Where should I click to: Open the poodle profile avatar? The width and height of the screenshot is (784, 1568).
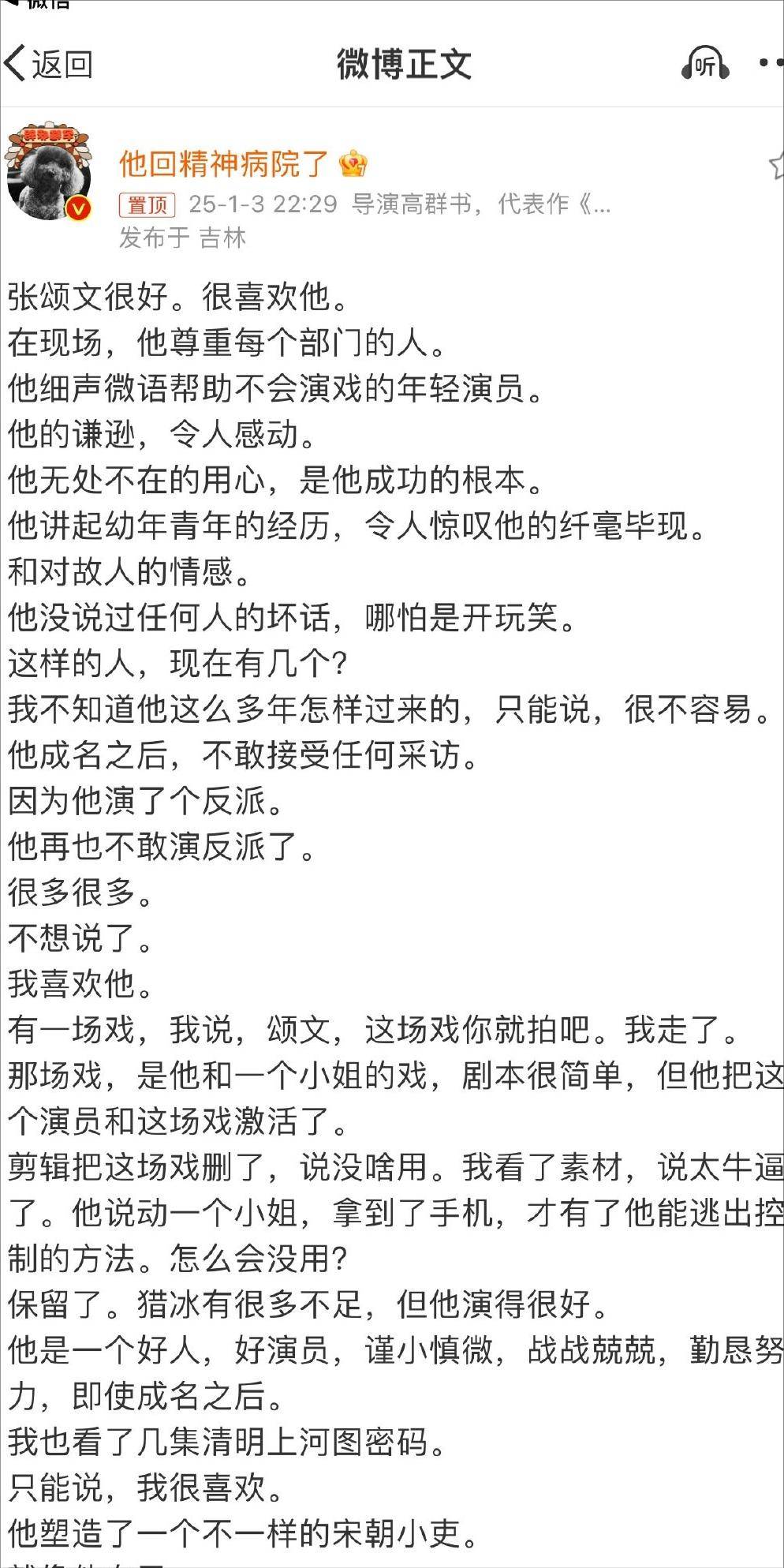point(49,171)
